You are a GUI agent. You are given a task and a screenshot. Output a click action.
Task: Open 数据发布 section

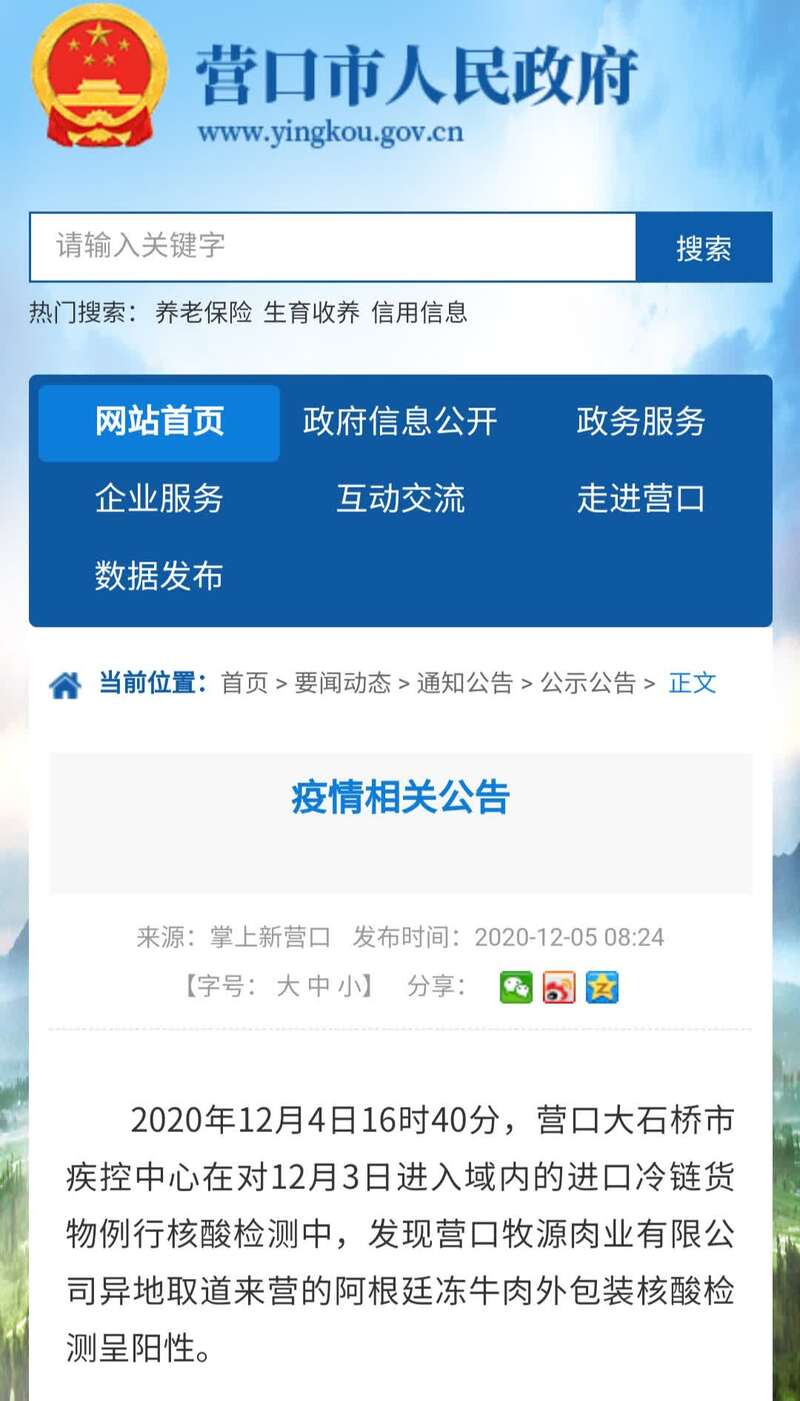(x=159, y=575)
